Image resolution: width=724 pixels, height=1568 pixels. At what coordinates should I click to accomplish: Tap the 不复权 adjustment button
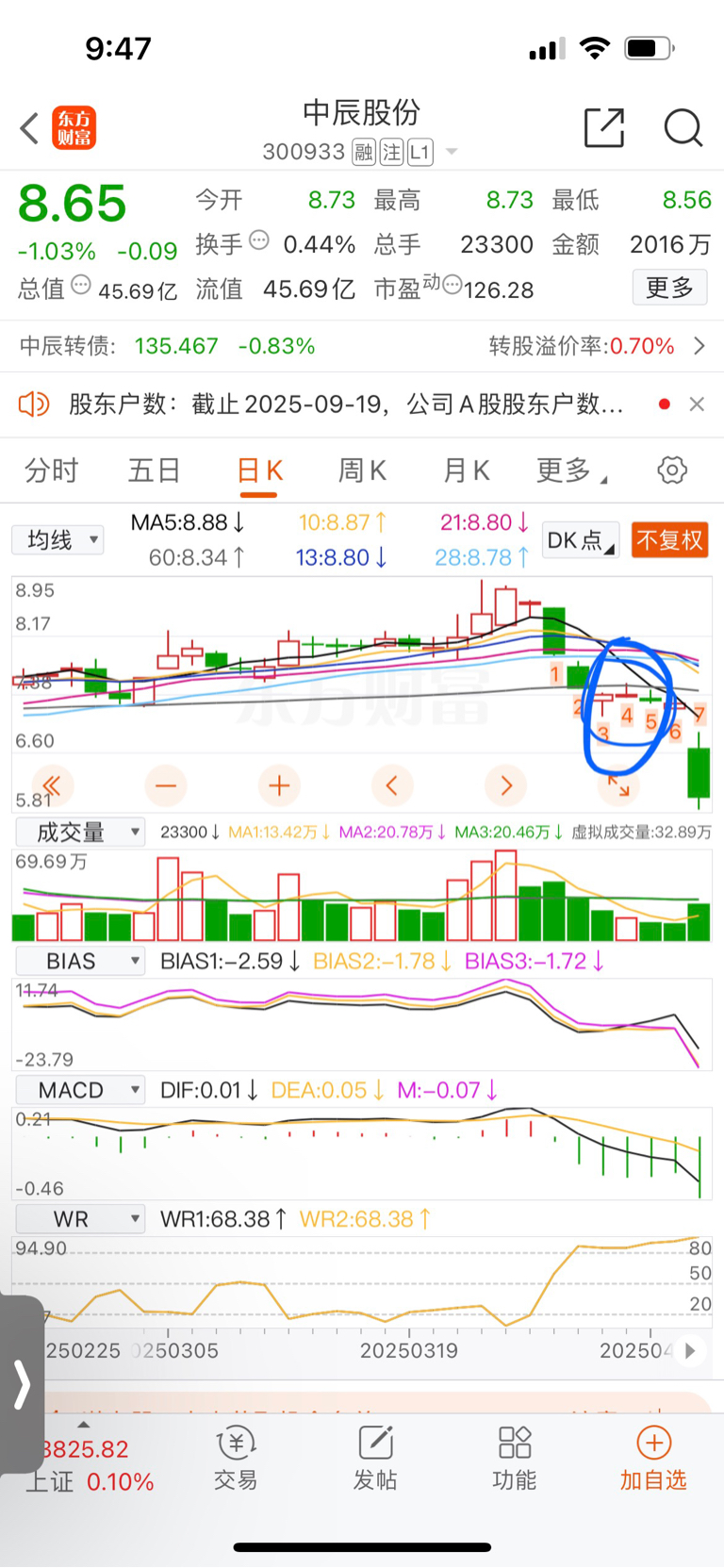[669, 540]
